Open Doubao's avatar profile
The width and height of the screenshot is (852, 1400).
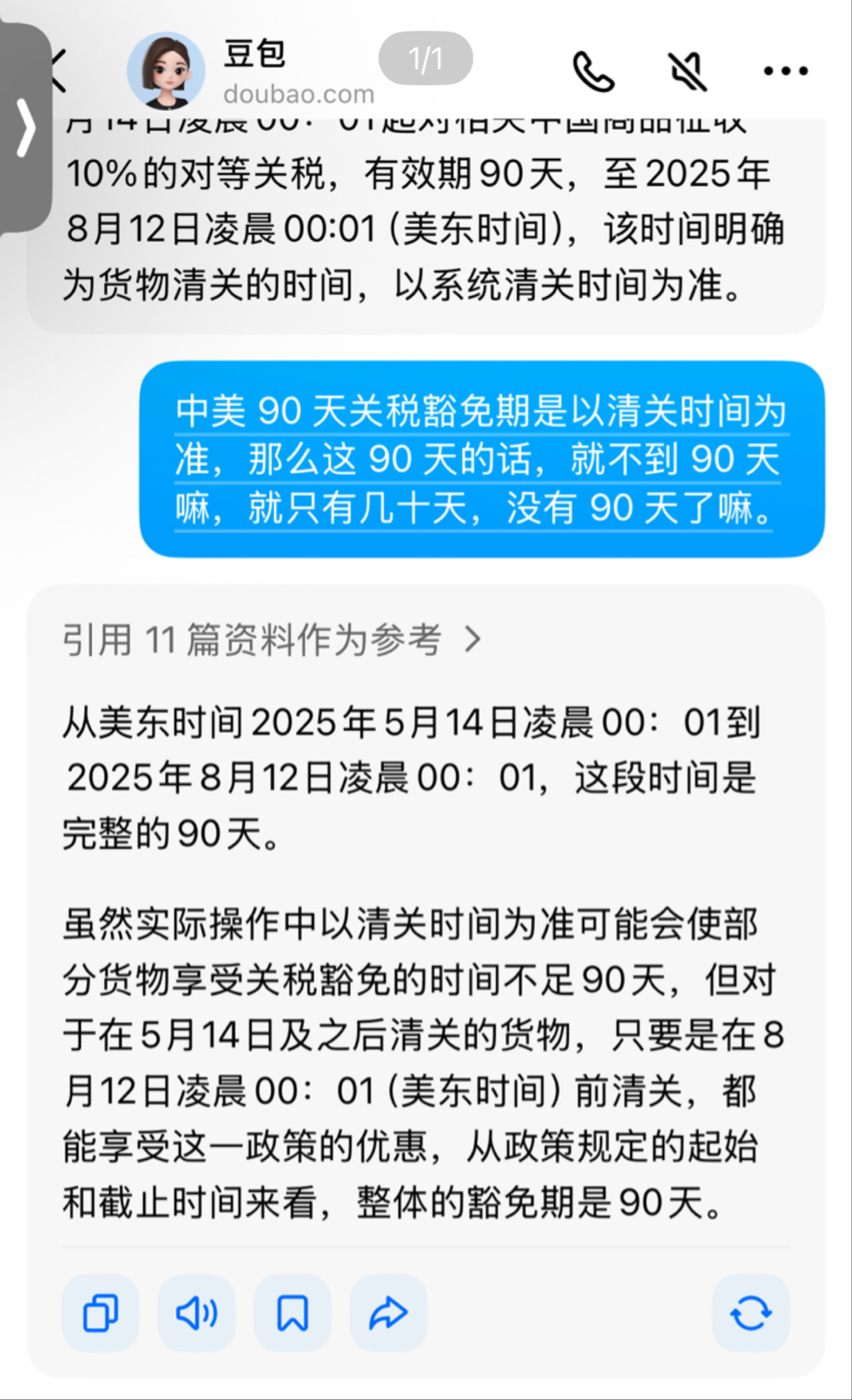(165, 71)
